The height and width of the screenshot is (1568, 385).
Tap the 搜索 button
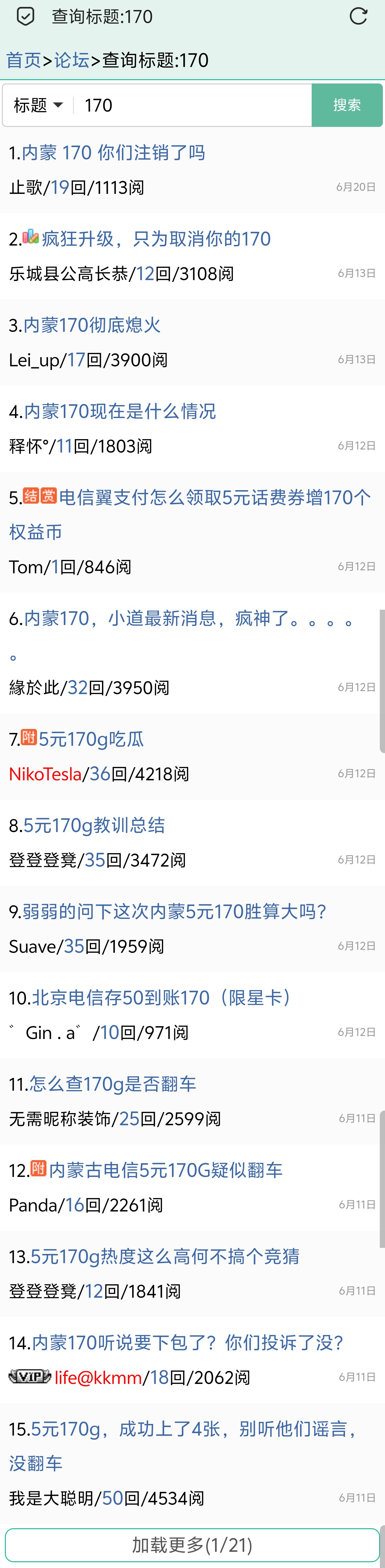pyautogui.click(x=347, y=105)
